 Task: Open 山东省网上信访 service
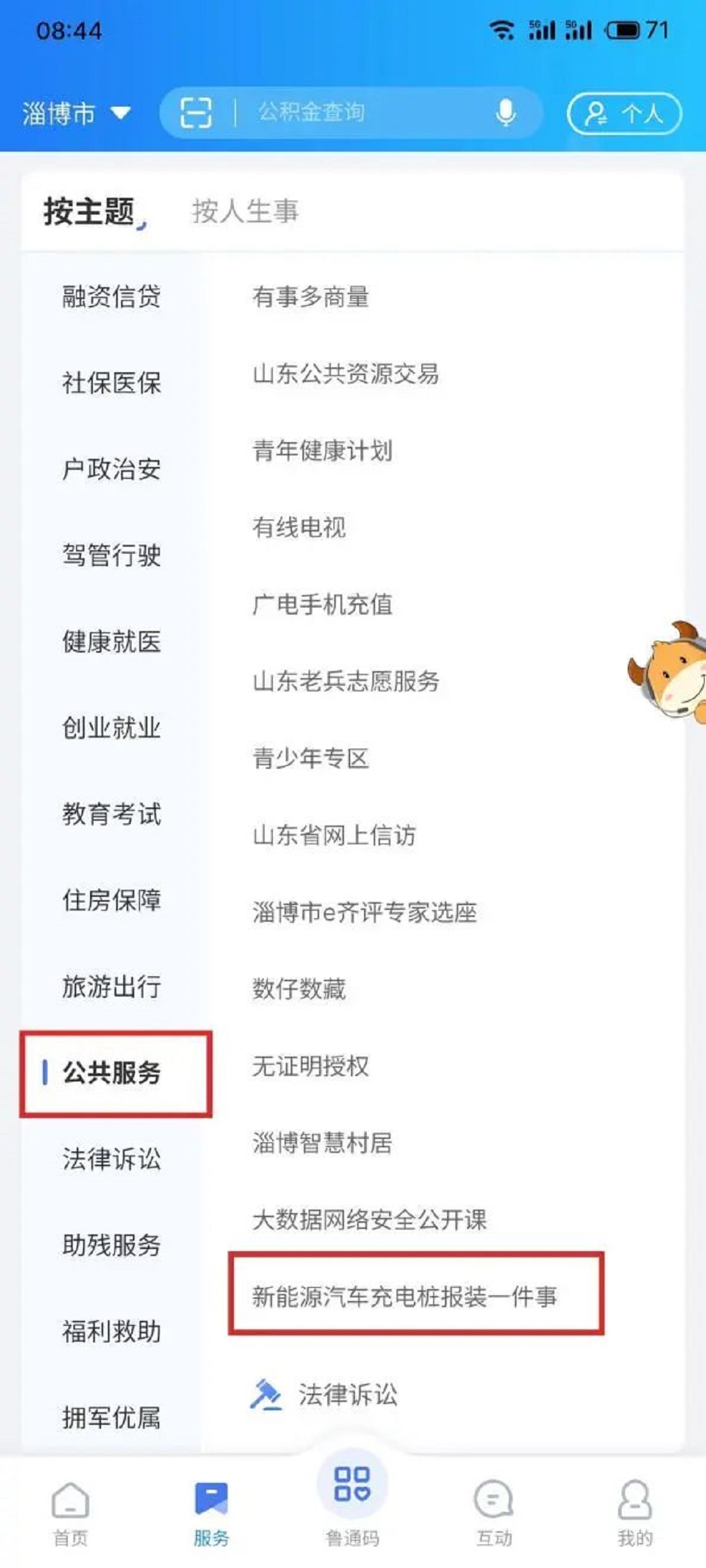334,835
